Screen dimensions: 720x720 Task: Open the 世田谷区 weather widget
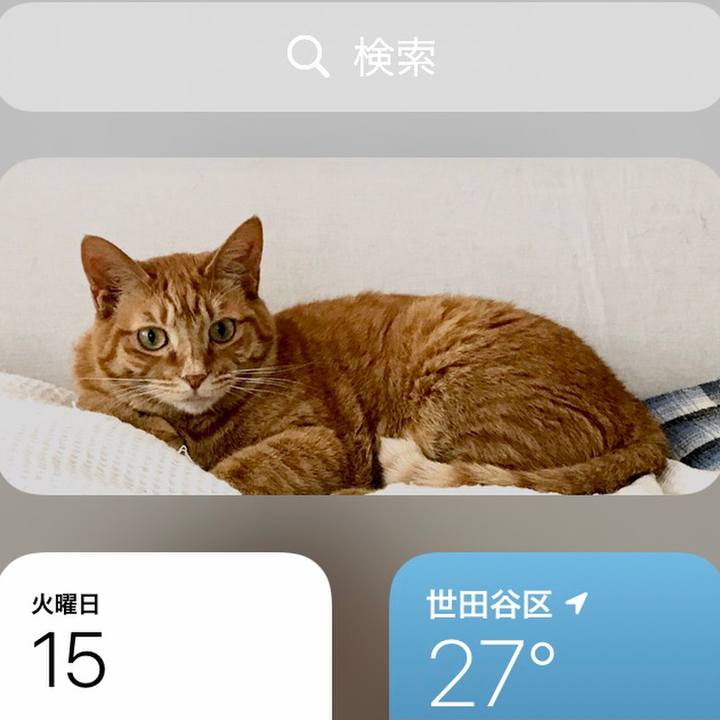coord(555,640)
